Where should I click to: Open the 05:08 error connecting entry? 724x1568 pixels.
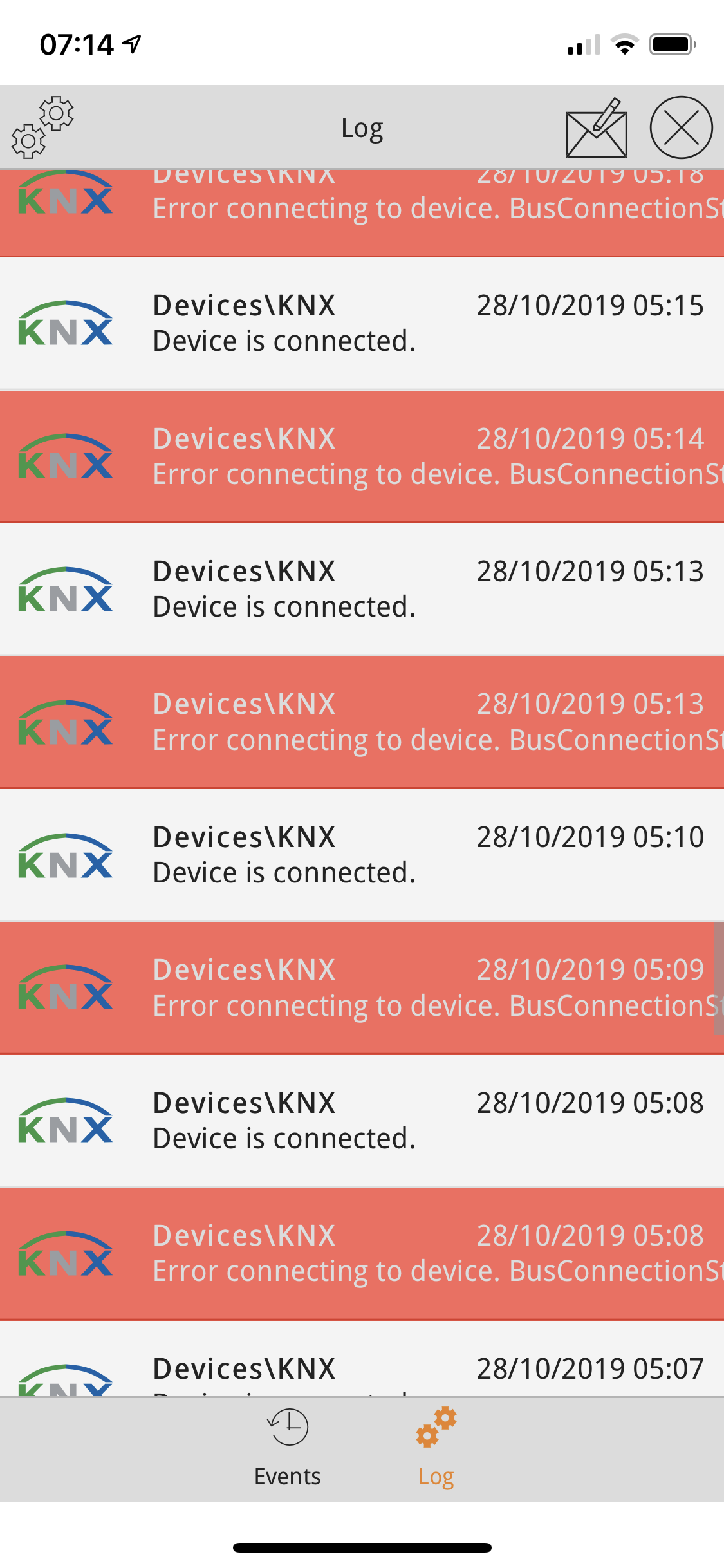pyautogui.click(x=362, y=1254)
